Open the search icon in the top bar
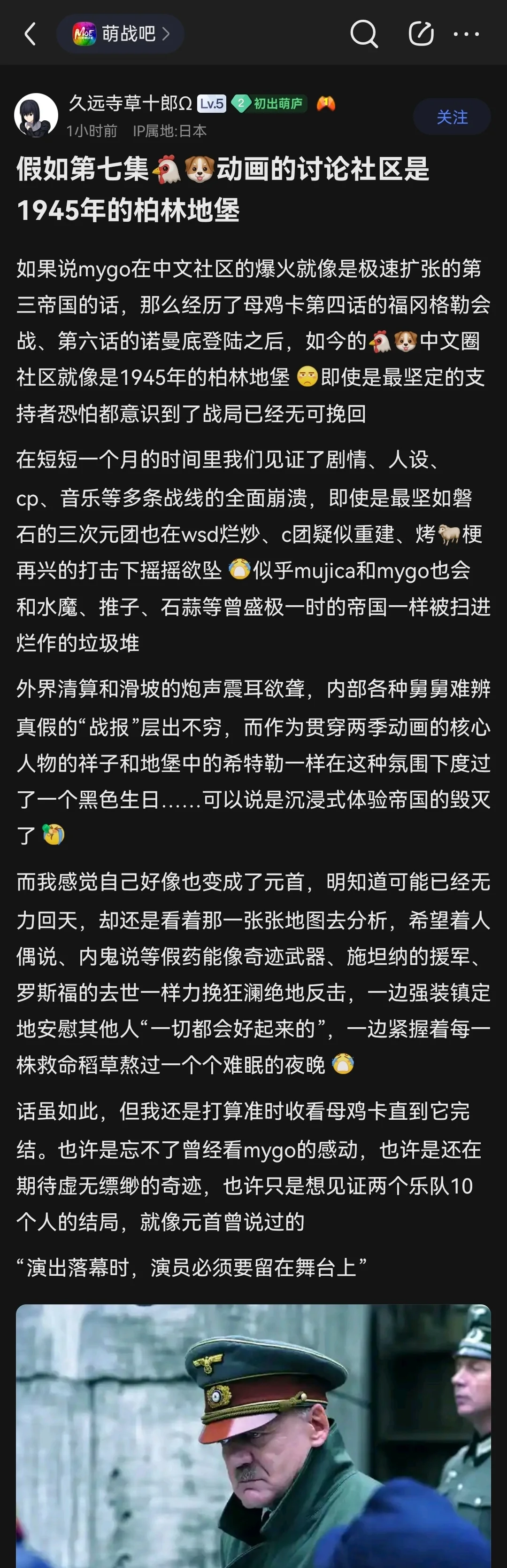 coord(363,33)
